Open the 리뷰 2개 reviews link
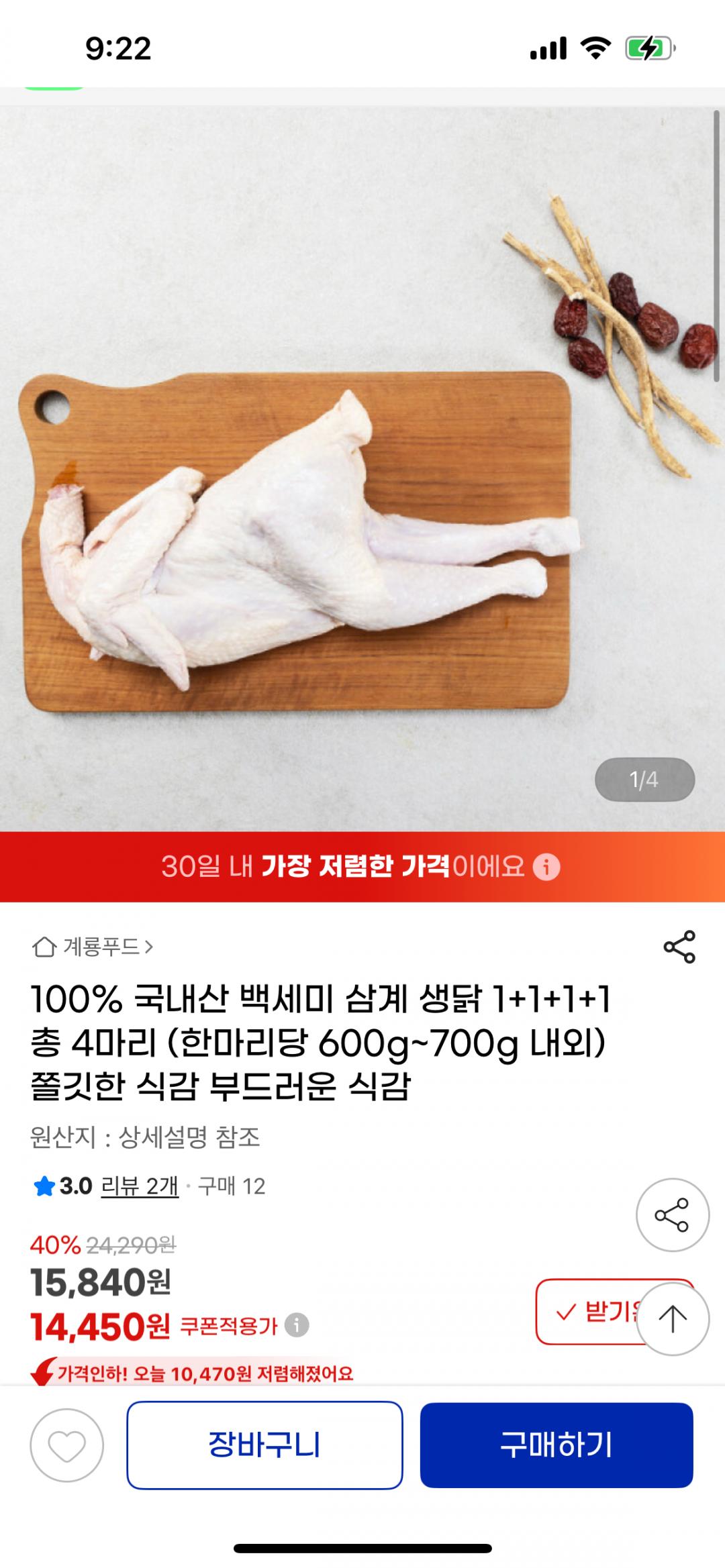The image size is (725, 1568). [x=140, y=1186]
